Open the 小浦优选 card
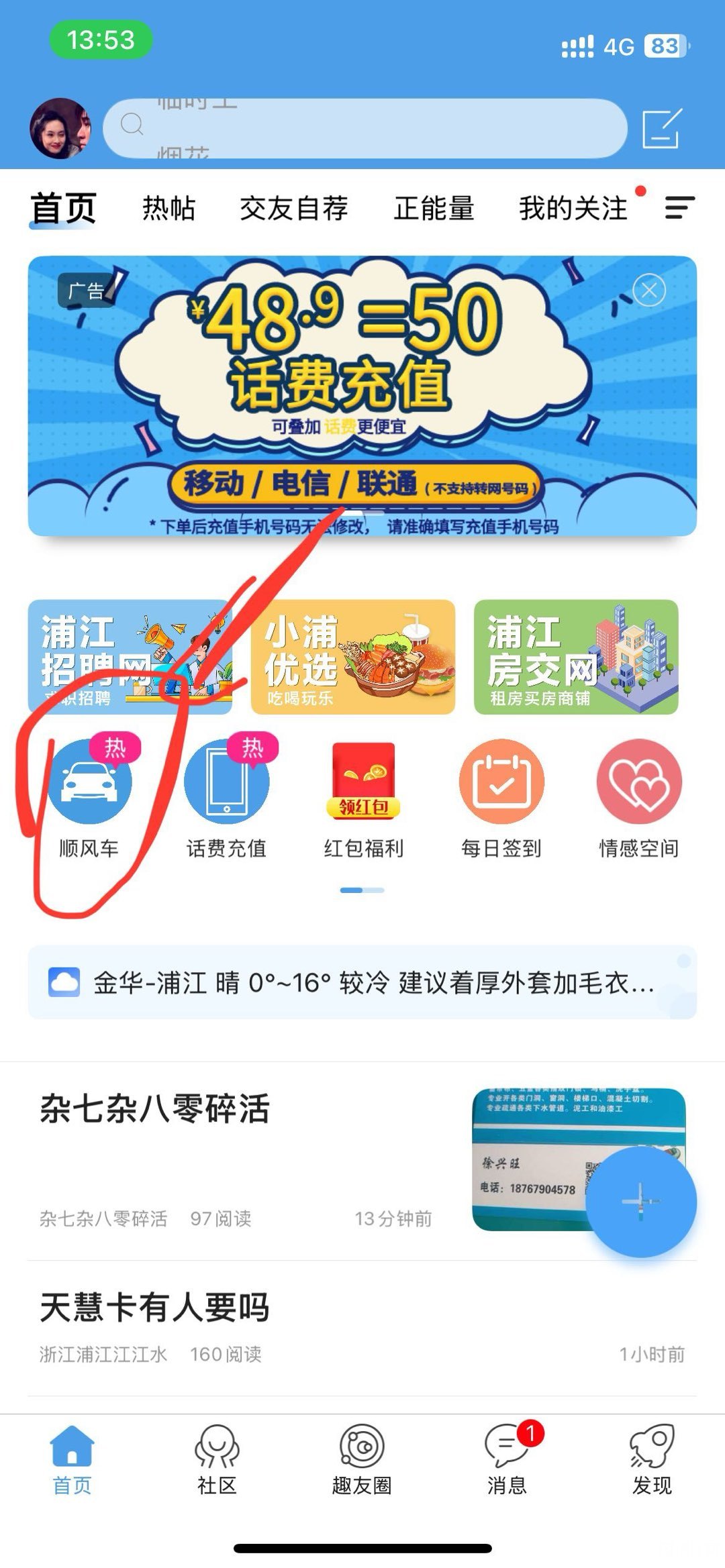725x1568 pixels. point(352,657)
